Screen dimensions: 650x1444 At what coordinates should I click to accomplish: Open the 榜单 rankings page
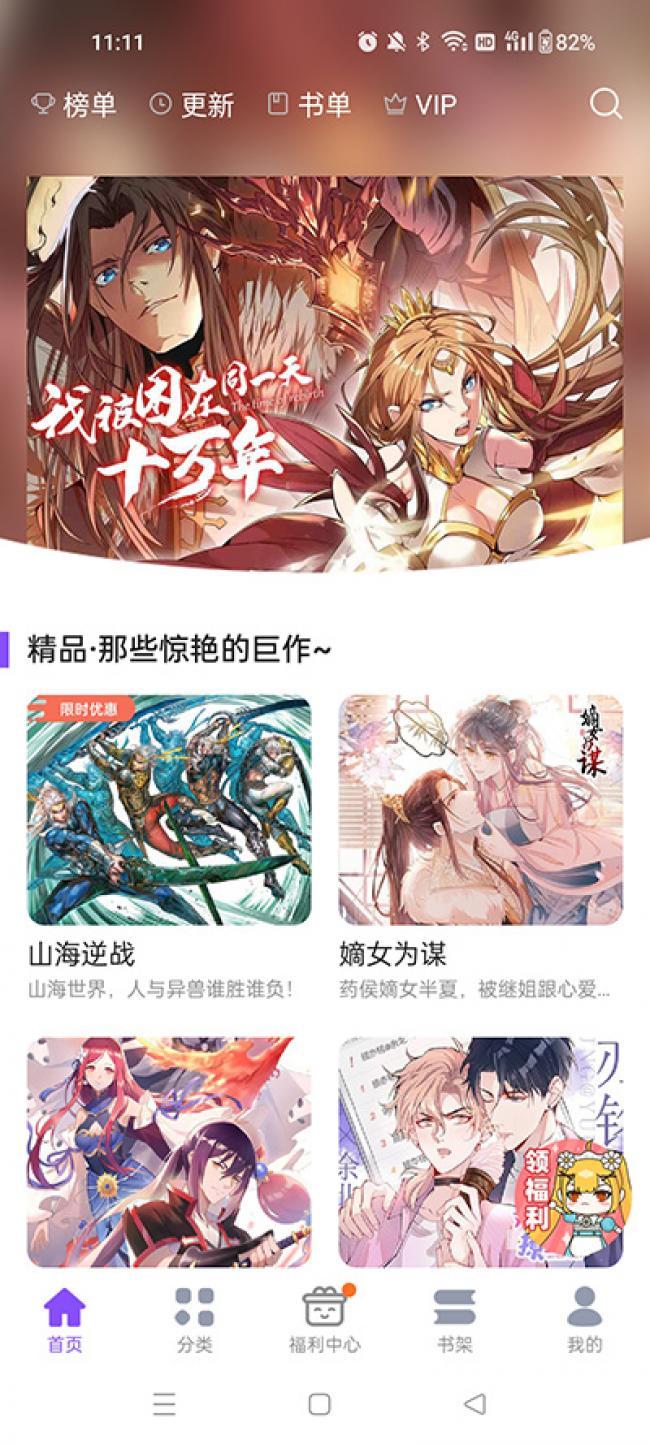click(74, 104)
